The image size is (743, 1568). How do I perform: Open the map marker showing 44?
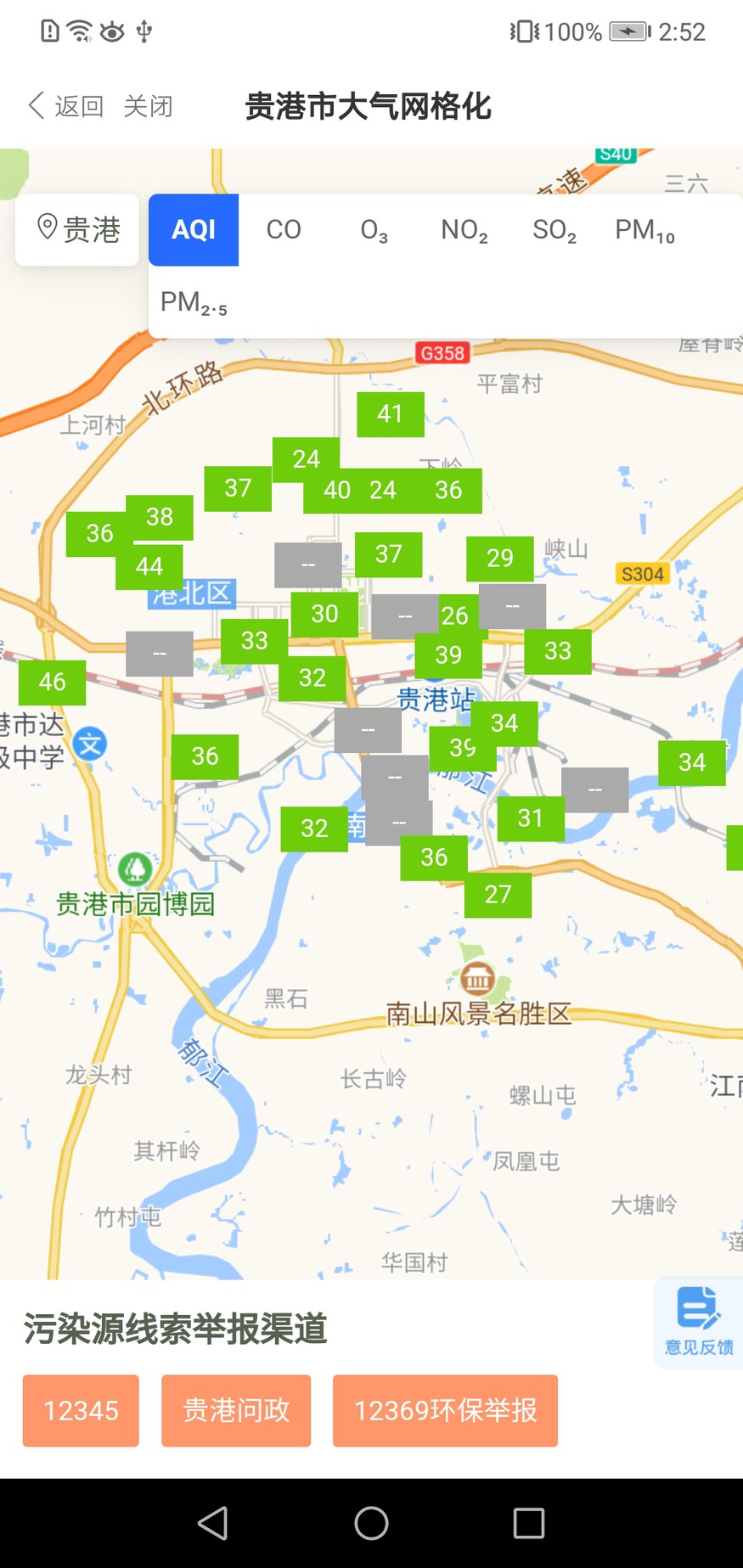pyautogui.click(x=149, y=566)
